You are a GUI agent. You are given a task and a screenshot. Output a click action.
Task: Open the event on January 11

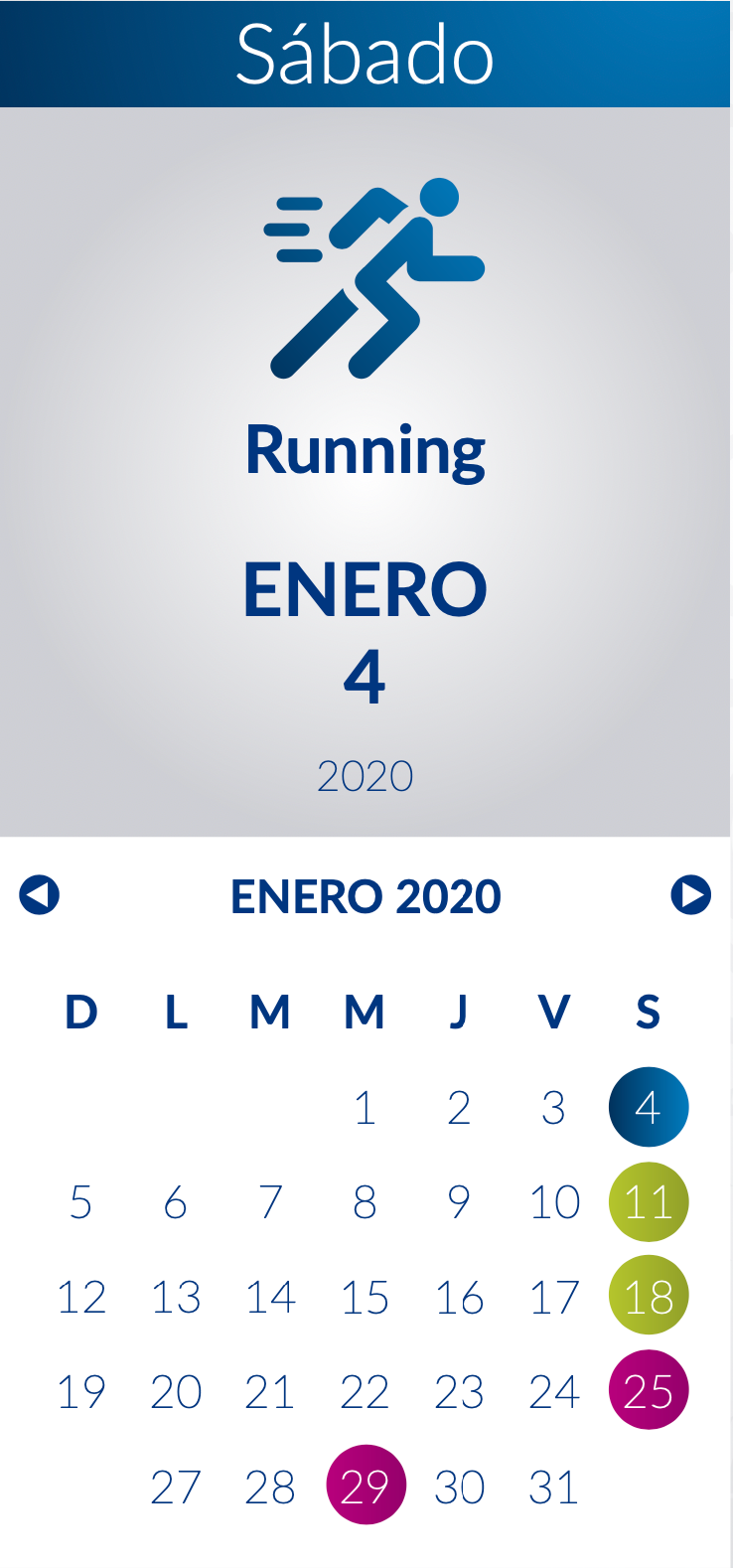click(x=649, y=1202)
